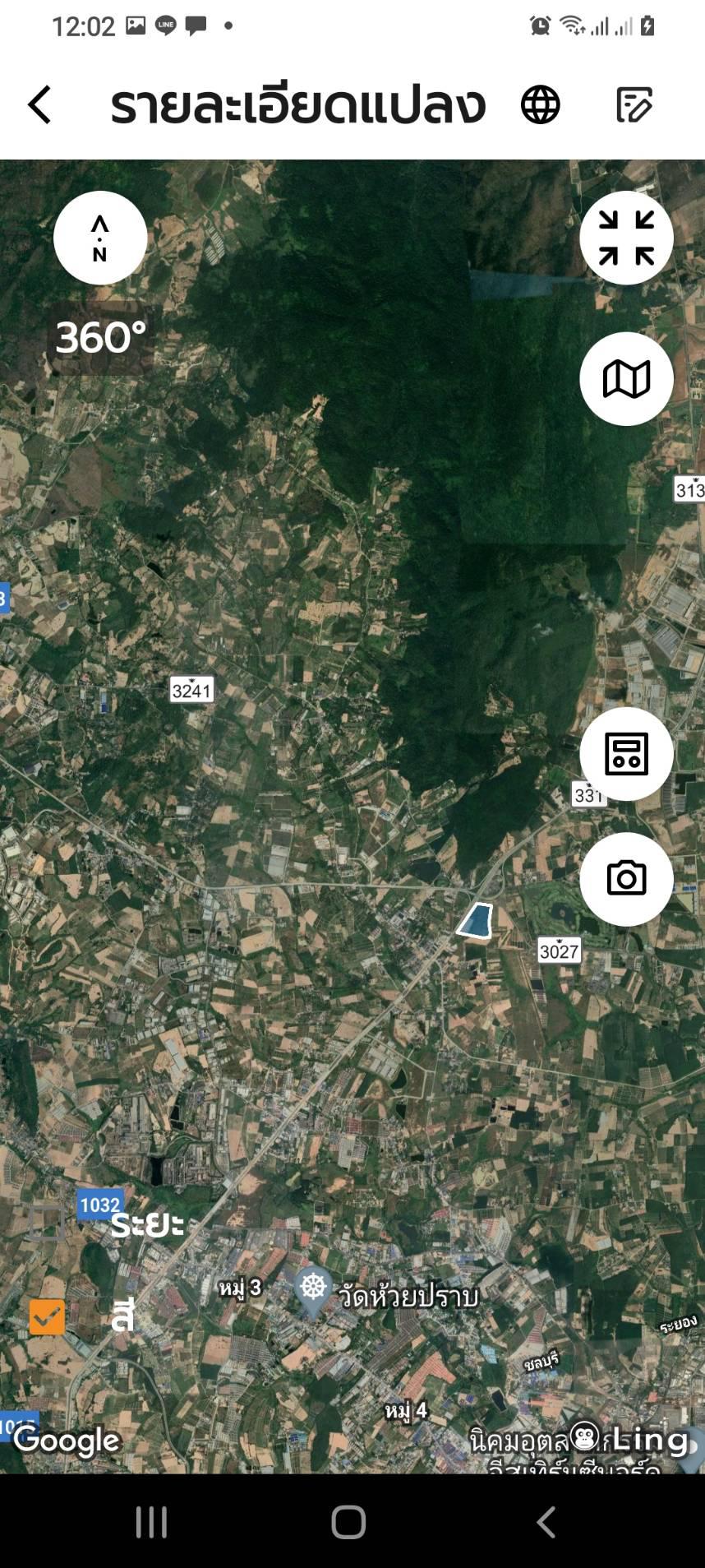Open the card details button above the camera
The image size is (705, 1568).
point(627,754)
